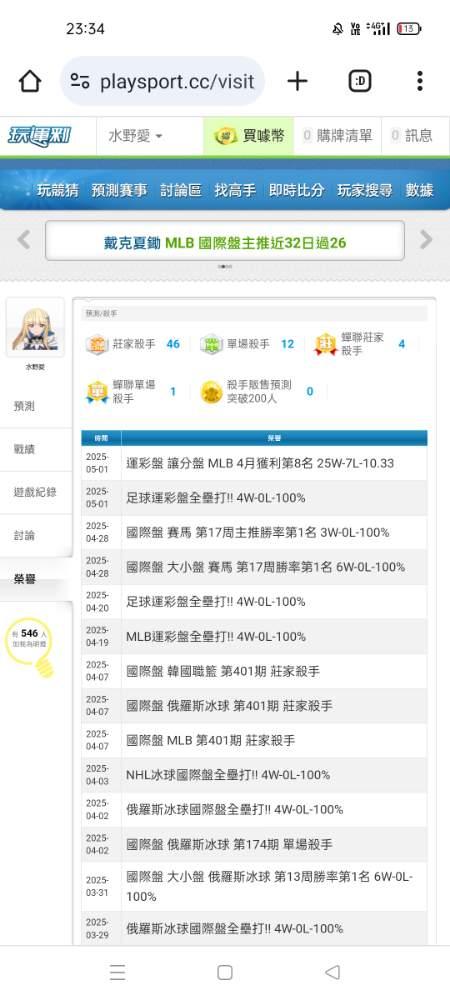This screenshot has height=1000, width=450.
Task: Go back with system back button
Action: (x=332, y=972)
